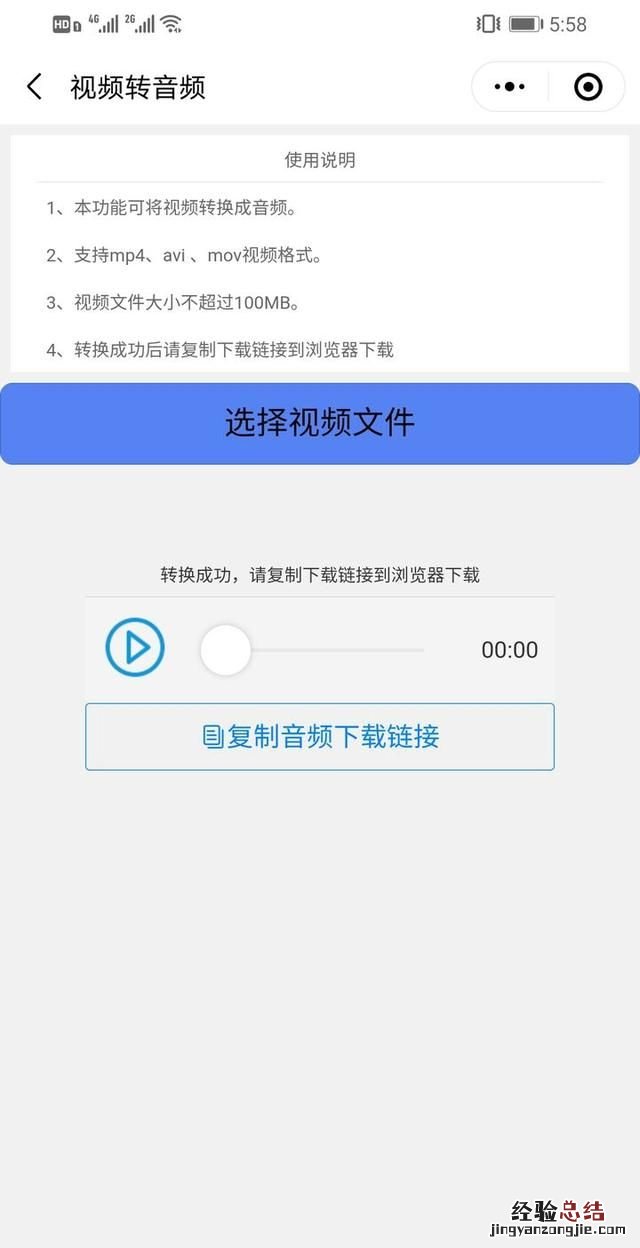The image size is (640, 1248).
Task: Copy link with 复制音频下载链接 button
Action: tap(320, 737)
